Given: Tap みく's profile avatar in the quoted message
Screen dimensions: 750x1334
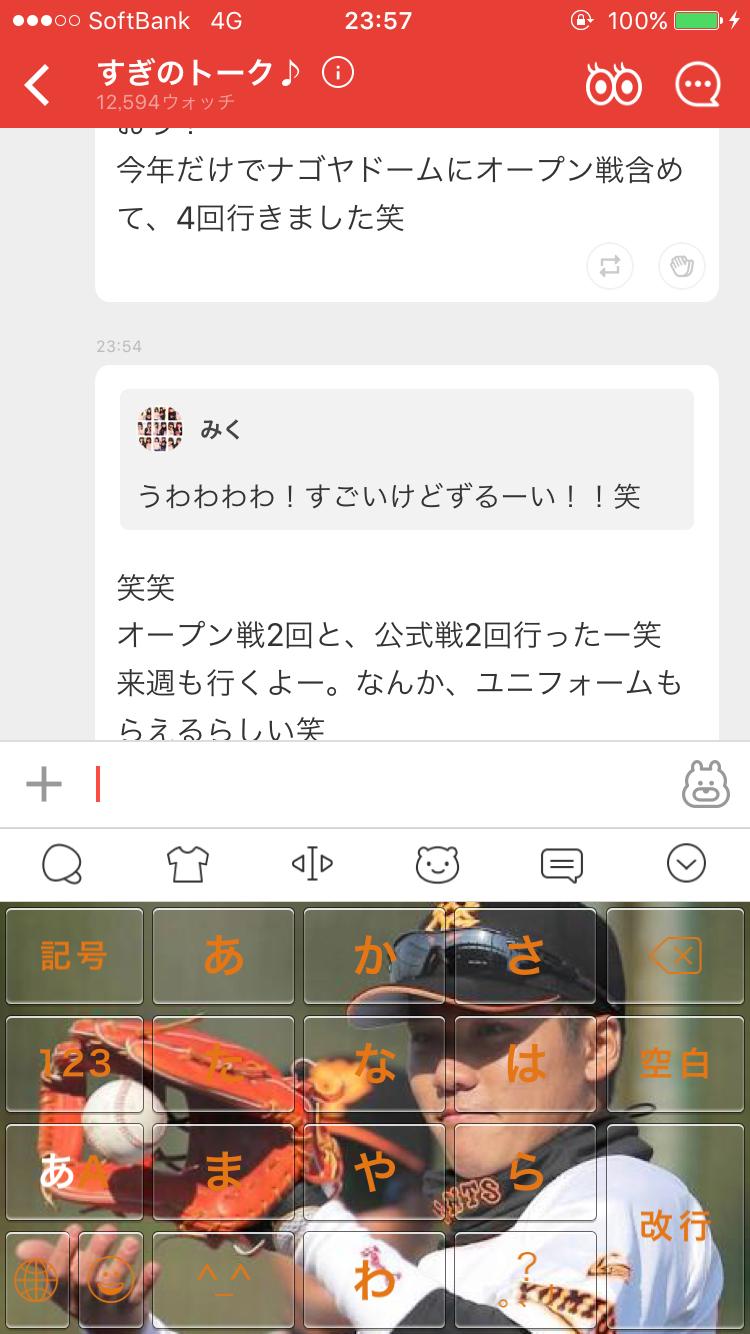Looking at the screenshot, I should [x=160, y=430].
